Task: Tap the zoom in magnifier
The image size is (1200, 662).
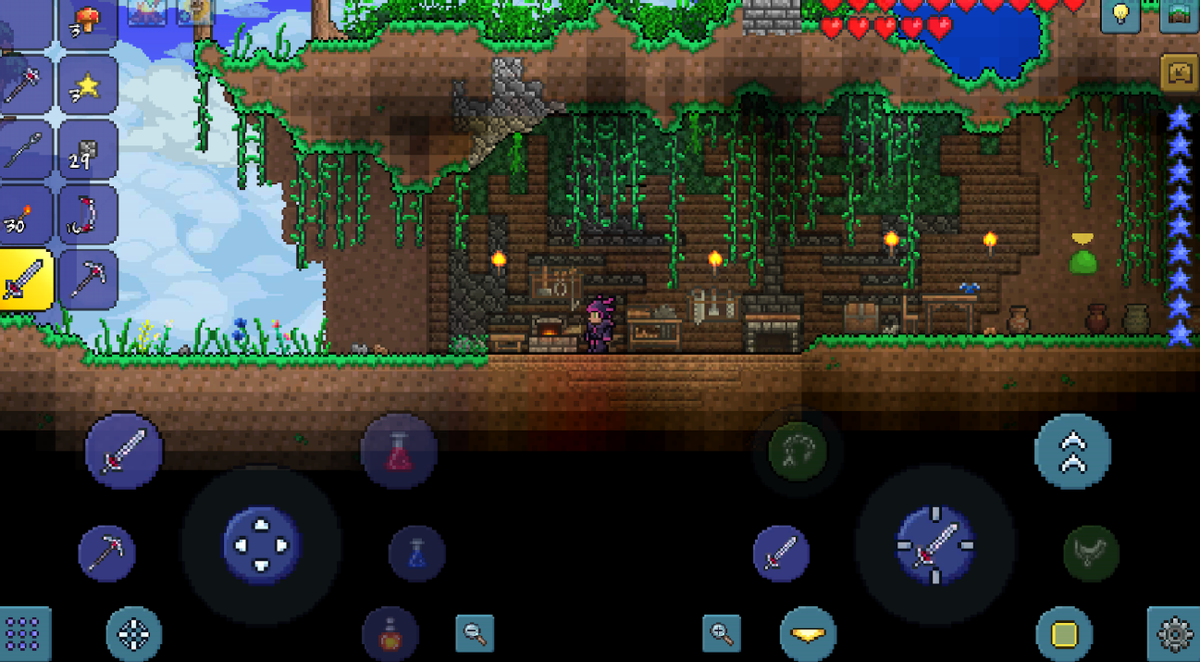Action: click(720, 631)
